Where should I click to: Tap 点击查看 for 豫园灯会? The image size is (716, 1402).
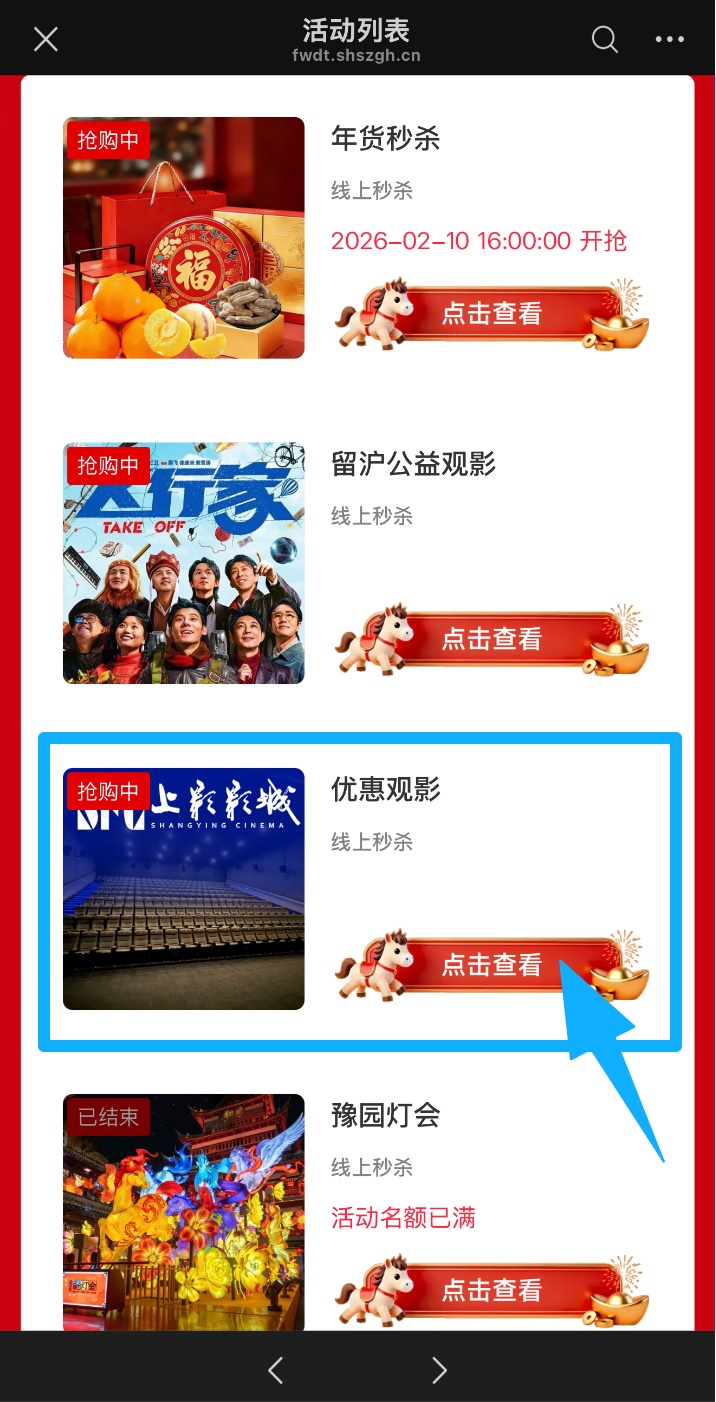(x=491, y=1290)
